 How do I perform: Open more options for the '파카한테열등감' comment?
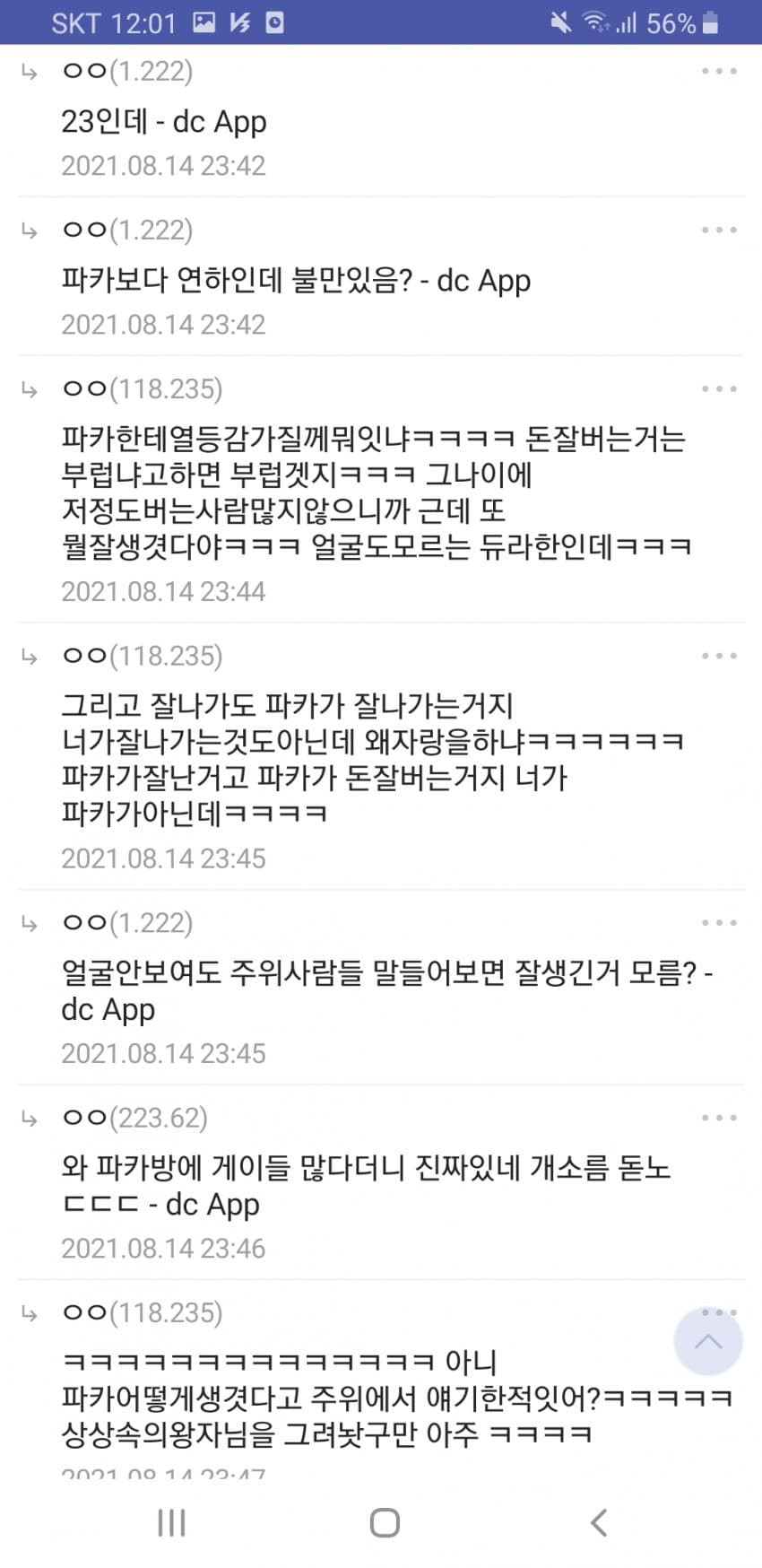click(x=719, y=389)
